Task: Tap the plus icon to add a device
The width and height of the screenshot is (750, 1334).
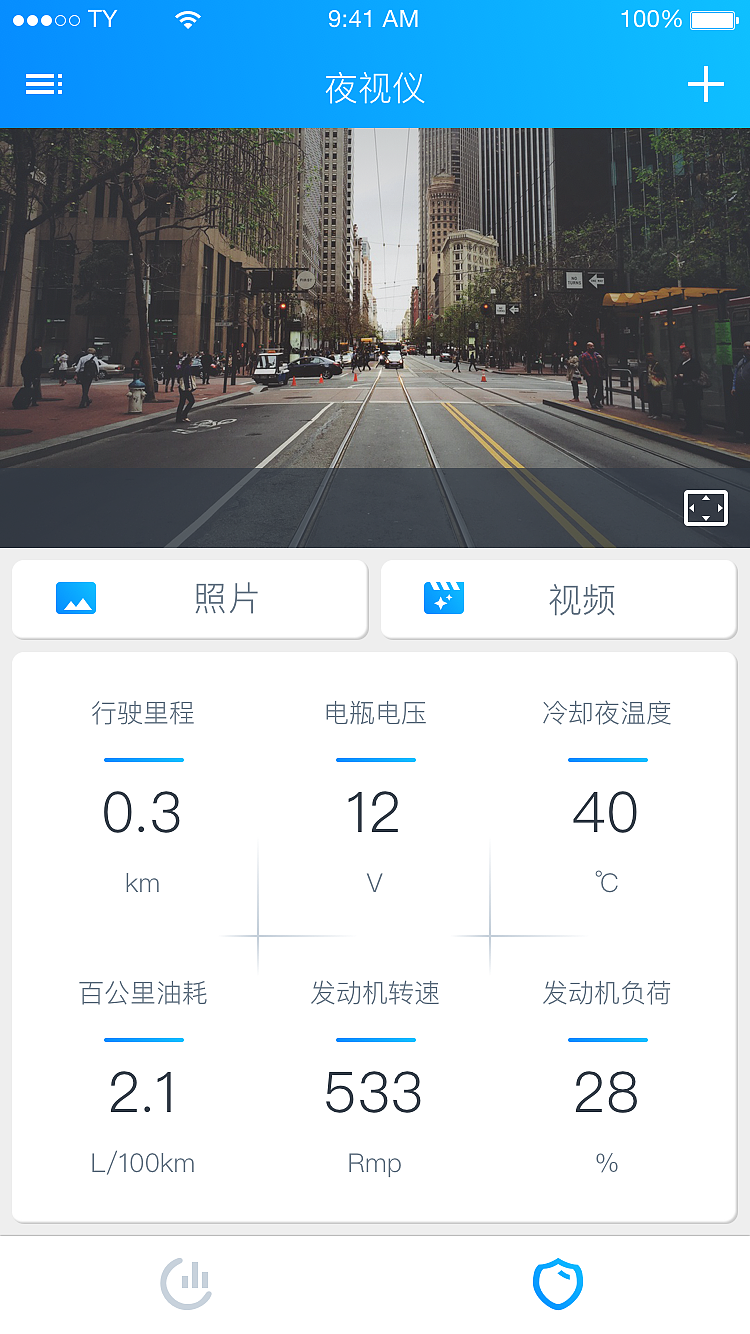Action: click(x=706, y=84)
